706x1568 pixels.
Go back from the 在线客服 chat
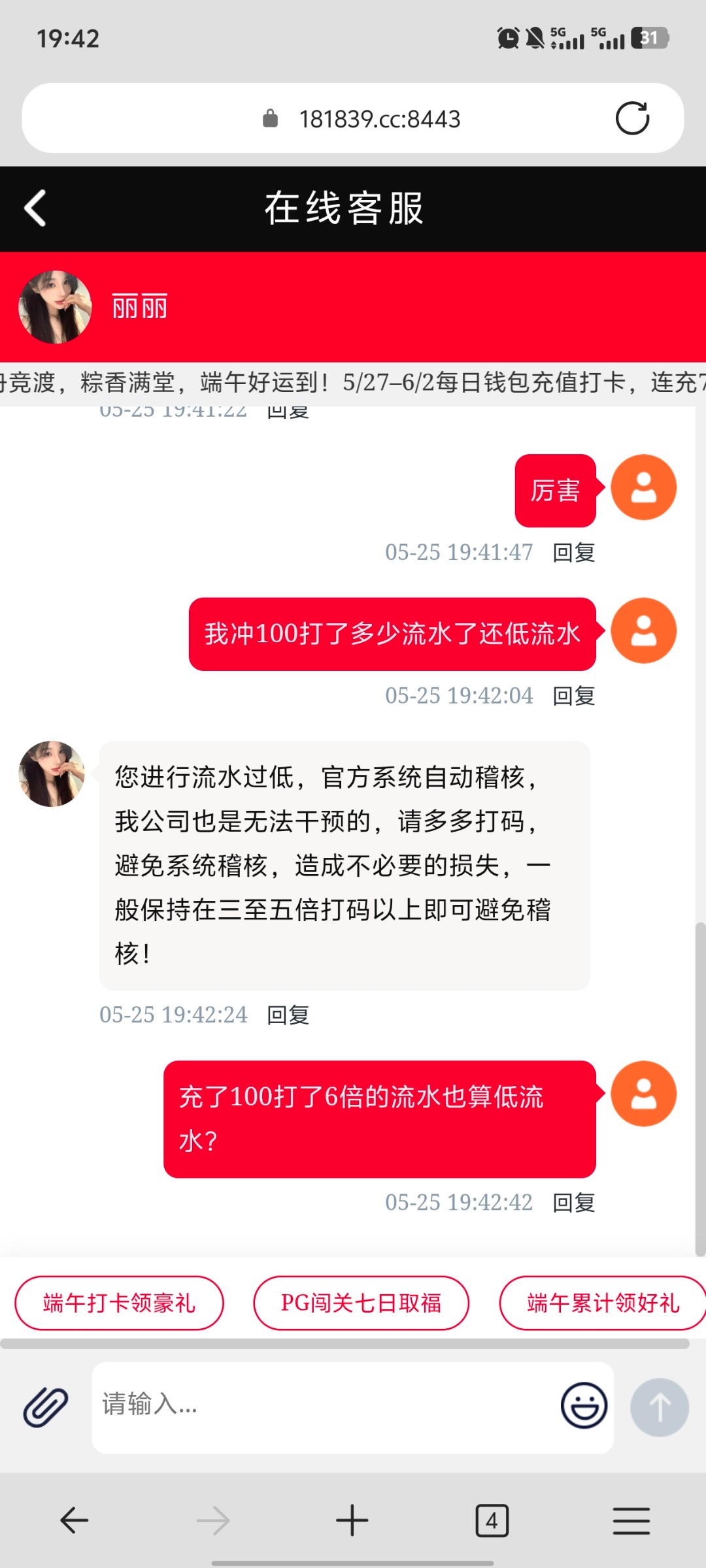[35, 208]
